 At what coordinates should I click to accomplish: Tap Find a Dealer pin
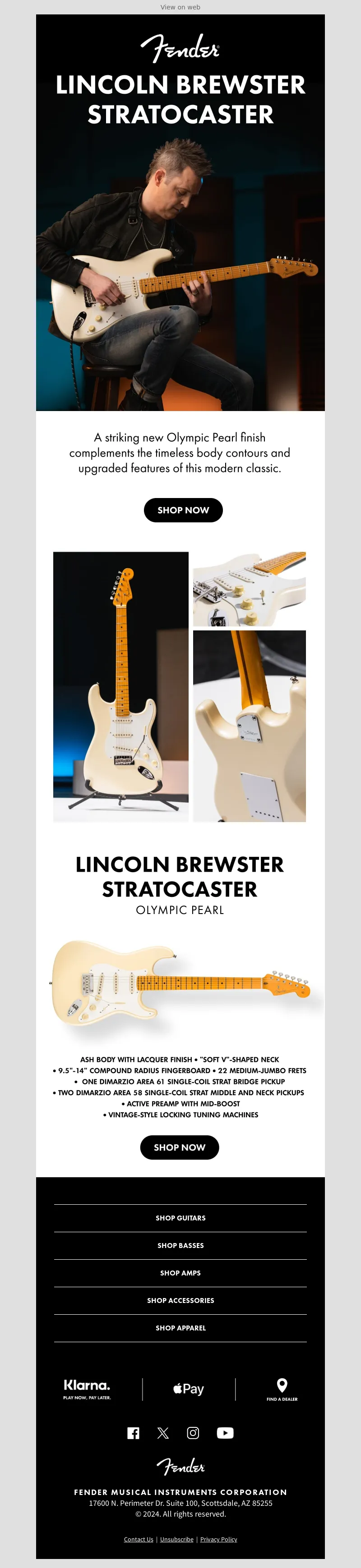tap(282, 1390)
